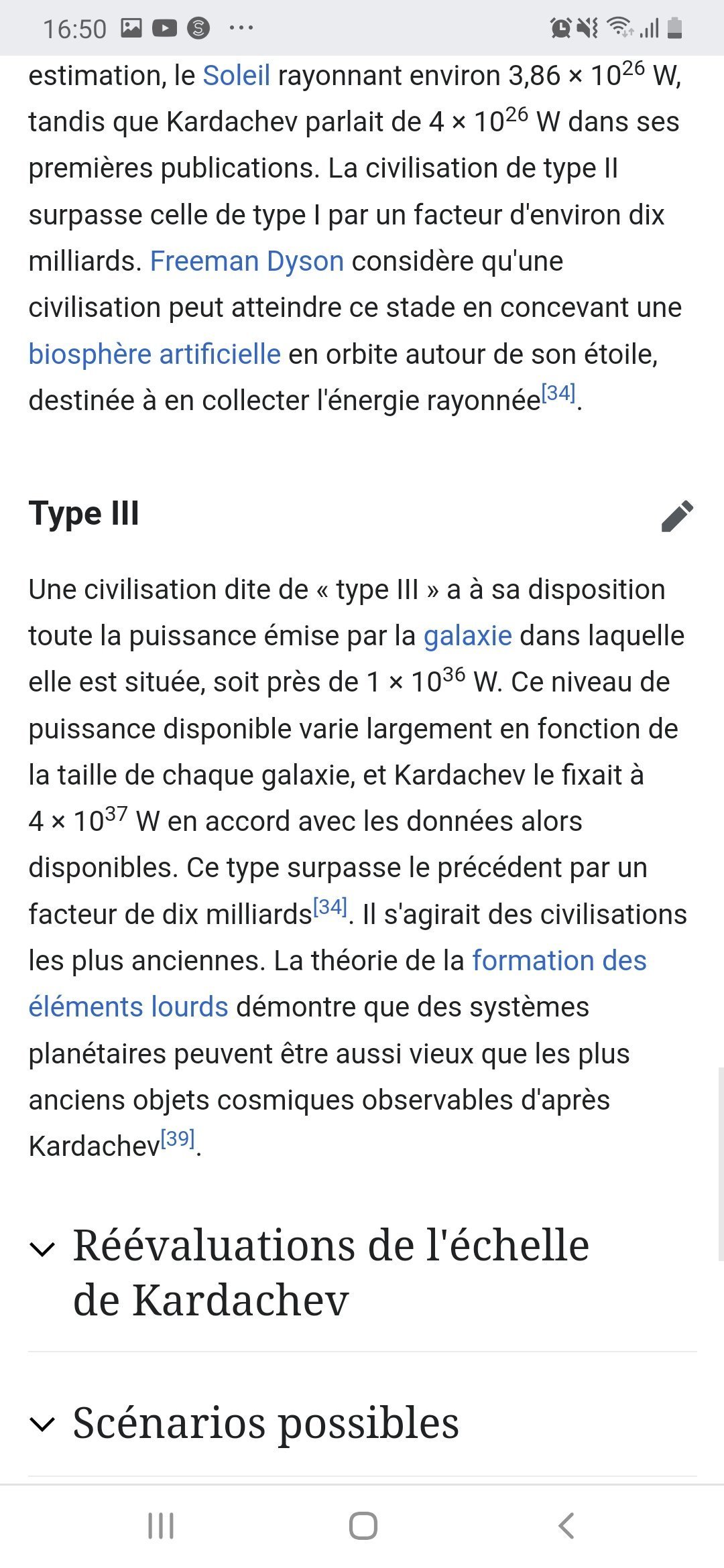This screenshot has width=724, height=1568.
Task: Open recent apps from the navigation bar
Action: (x=161, y=1526)
